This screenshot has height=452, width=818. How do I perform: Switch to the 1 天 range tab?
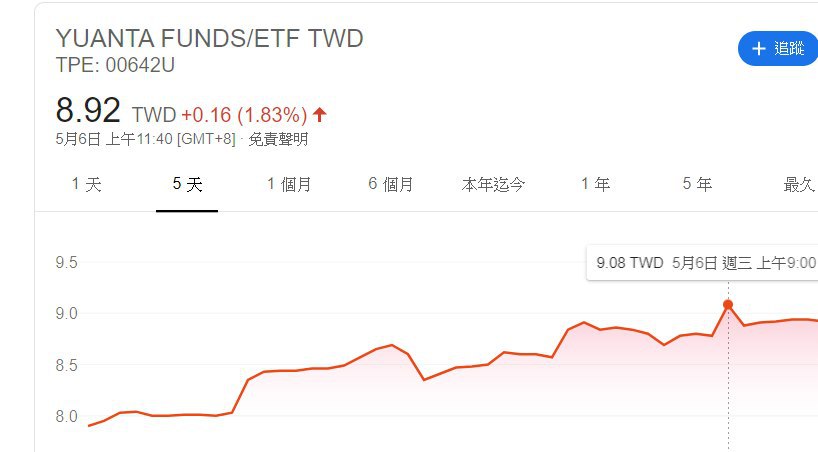(87, 185)
